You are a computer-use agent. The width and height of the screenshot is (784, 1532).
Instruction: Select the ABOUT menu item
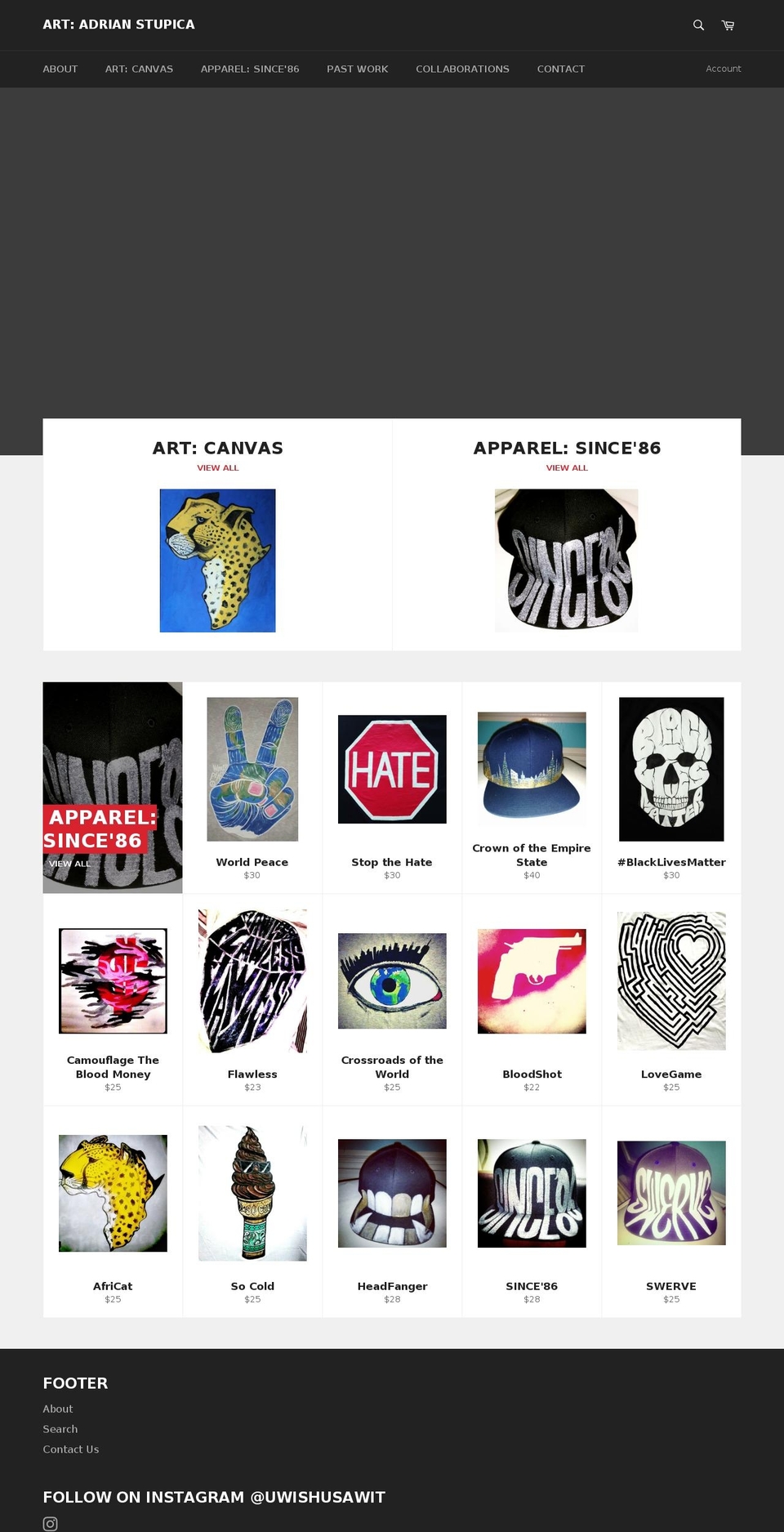(60, 69)
